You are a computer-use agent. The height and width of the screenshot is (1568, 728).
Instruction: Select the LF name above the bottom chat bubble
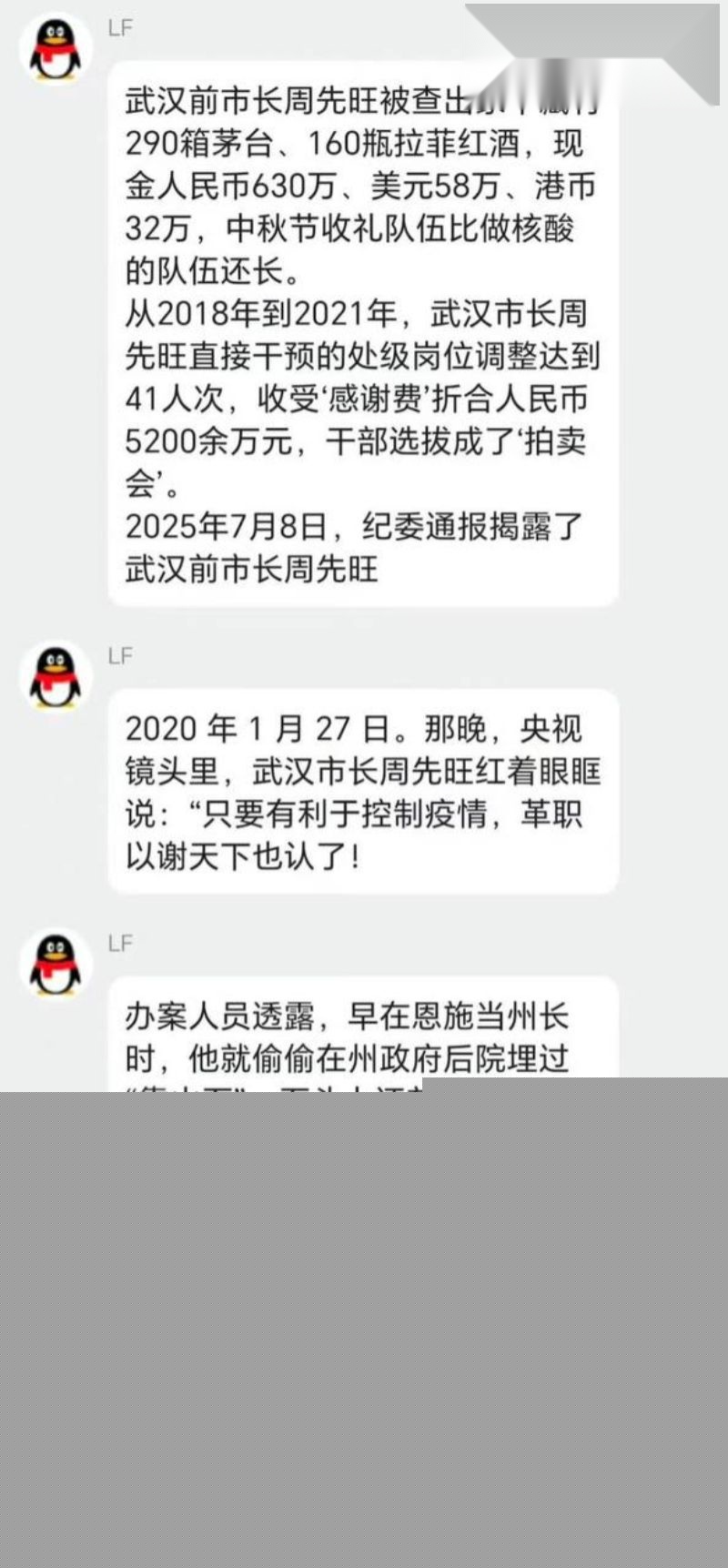120,942
